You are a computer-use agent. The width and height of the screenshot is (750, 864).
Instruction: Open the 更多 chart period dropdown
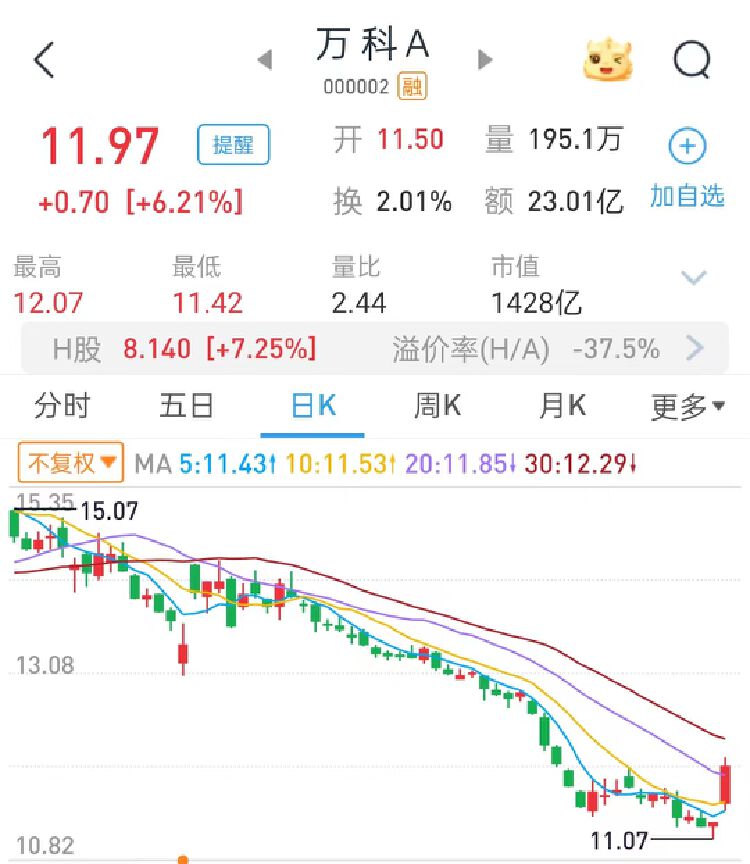[x=688, y=406]
